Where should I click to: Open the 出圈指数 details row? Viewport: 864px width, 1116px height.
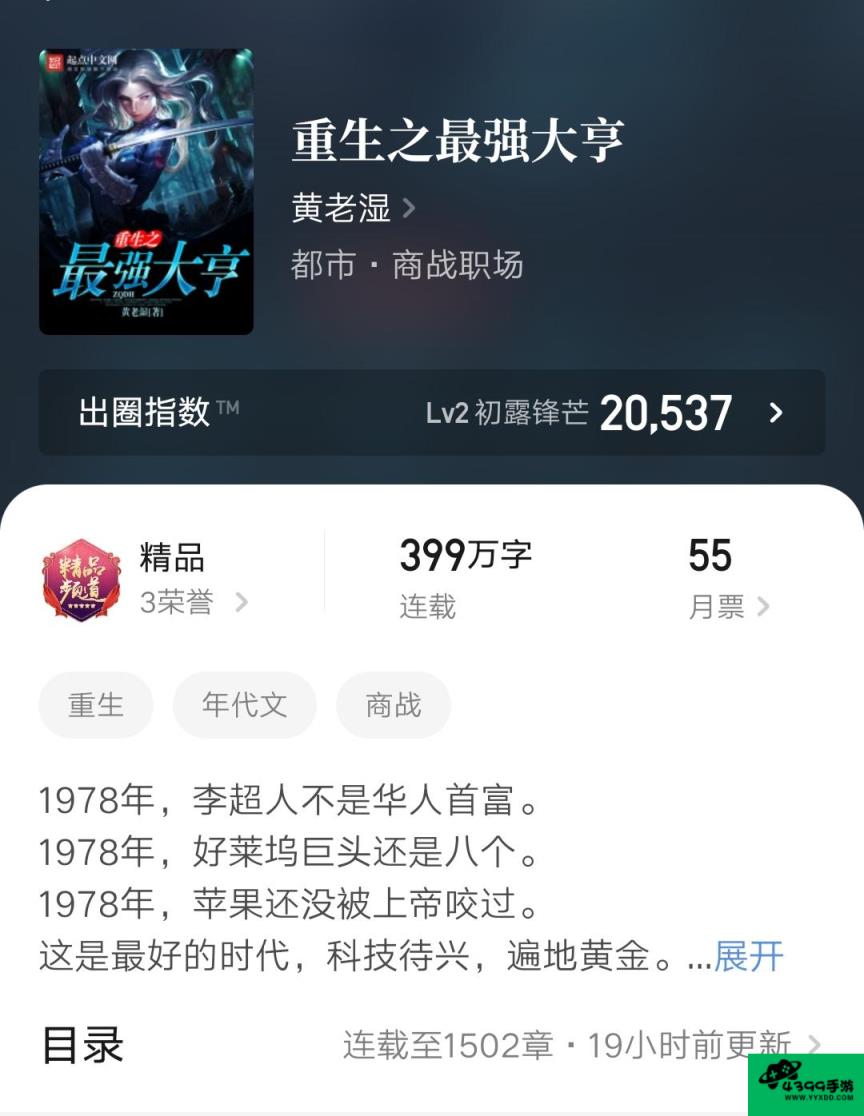point(432,412)
